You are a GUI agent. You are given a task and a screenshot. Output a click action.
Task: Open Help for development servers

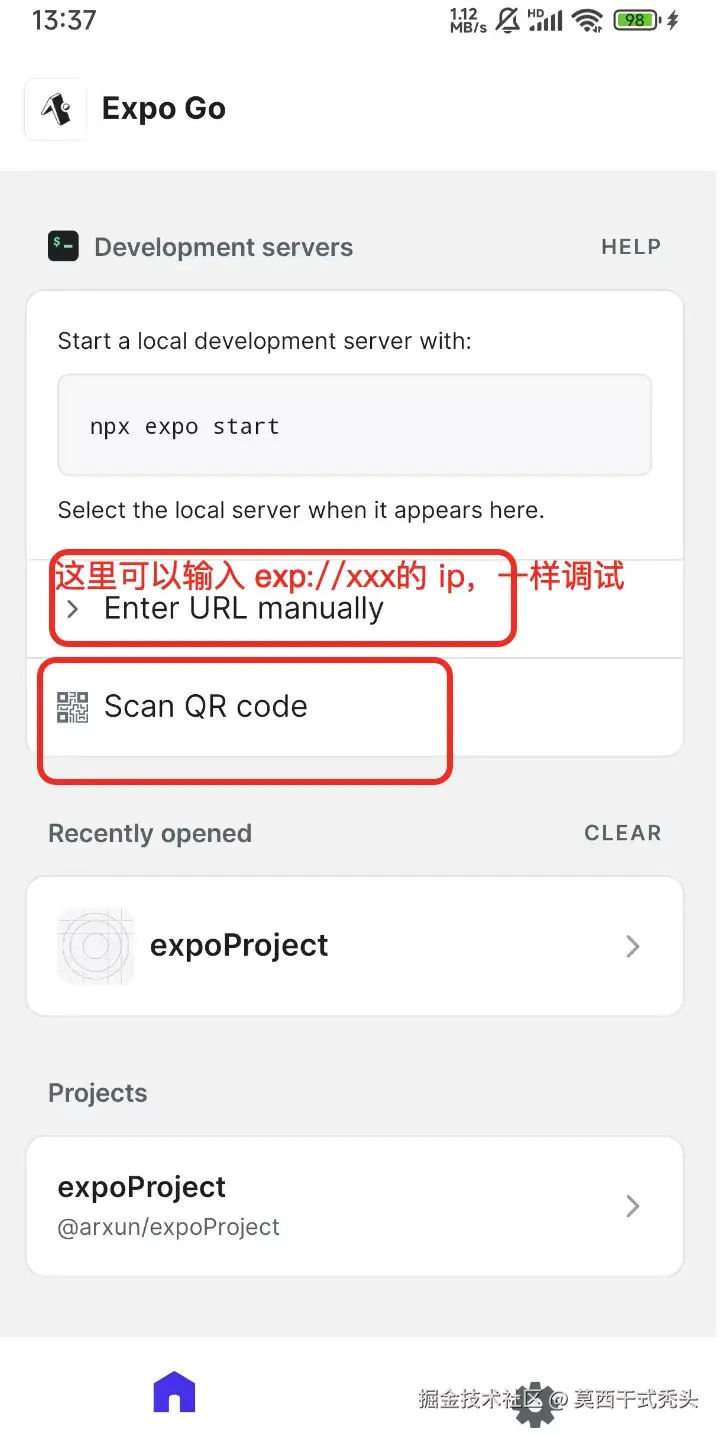pos(630,247)
